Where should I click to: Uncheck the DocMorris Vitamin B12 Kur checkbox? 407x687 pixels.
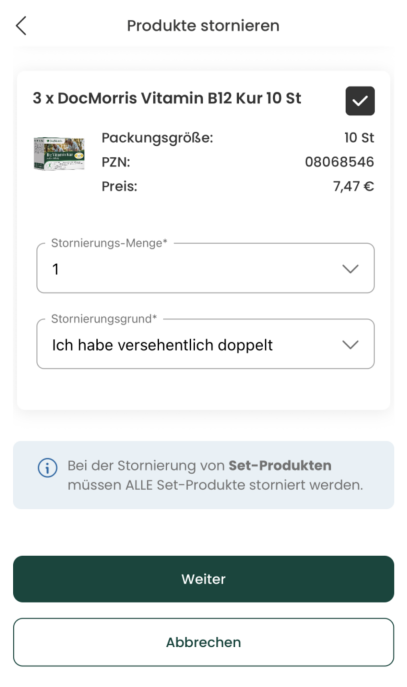click(360, 101)
